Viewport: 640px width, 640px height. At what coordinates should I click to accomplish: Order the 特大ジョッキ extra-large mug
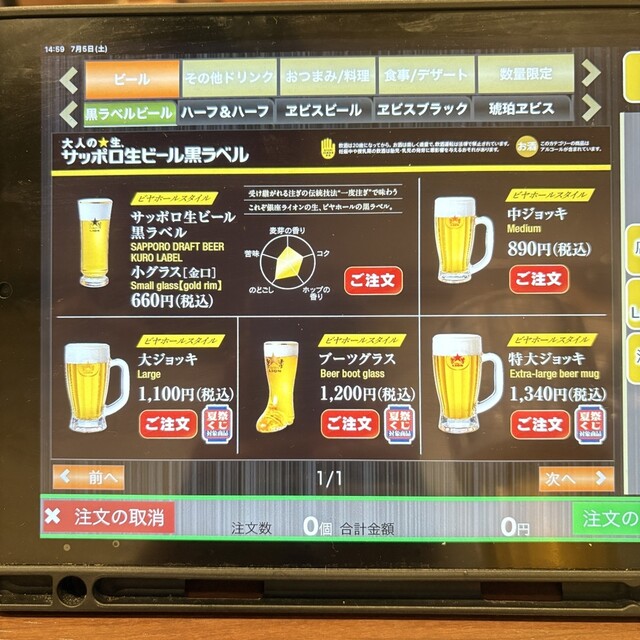click(x=540, y=425)
